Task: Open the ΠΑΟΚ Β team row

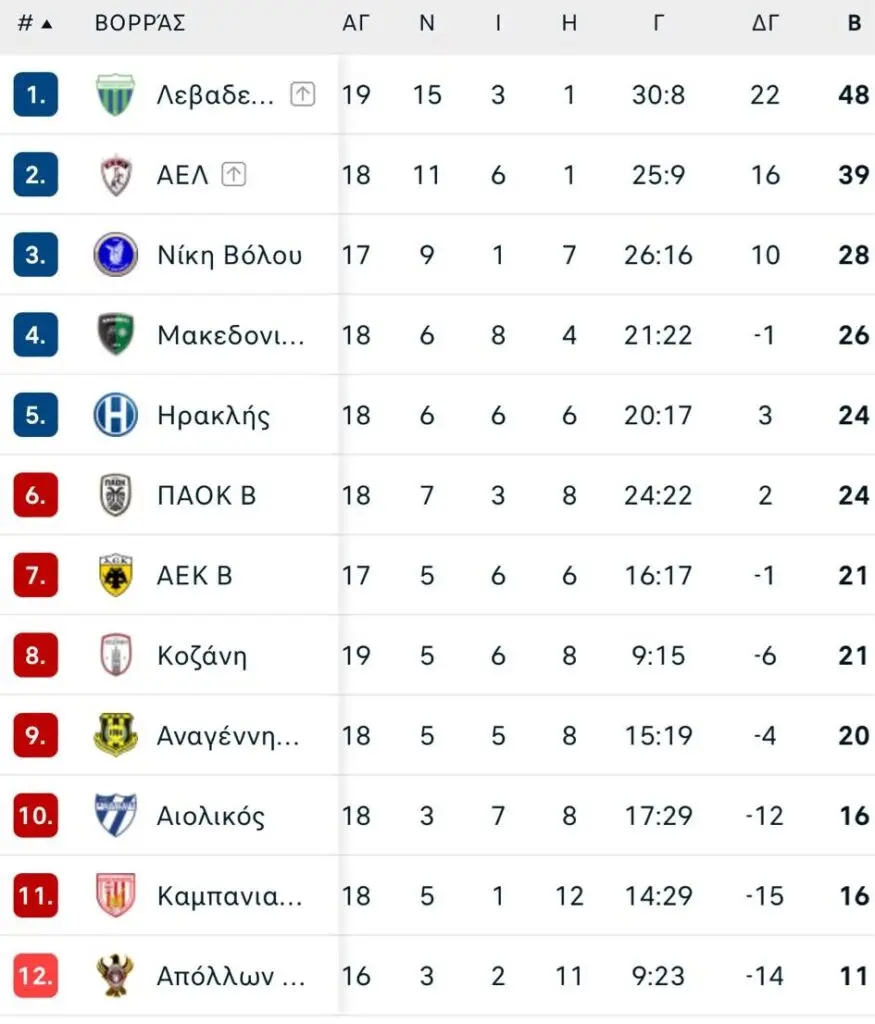Action: click(x=206, y=495)
